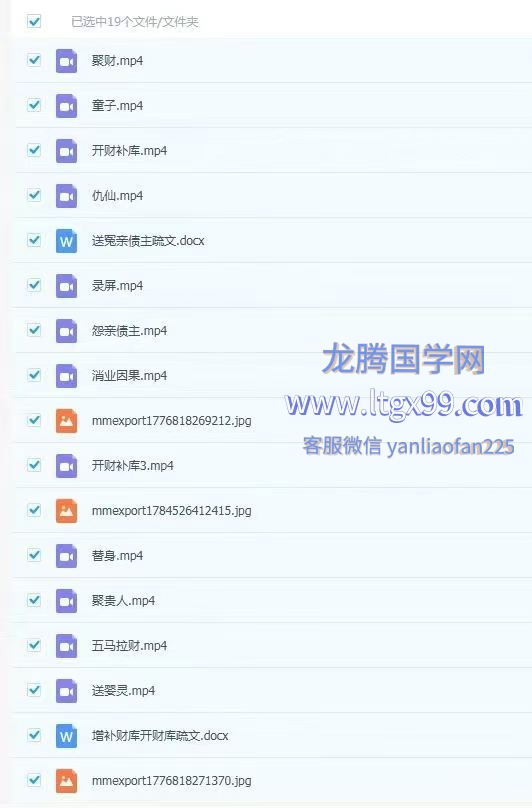This screenshot has height=808, width=532.
Task: Open 怨亲债主.mp4
Action: [129, 331]
